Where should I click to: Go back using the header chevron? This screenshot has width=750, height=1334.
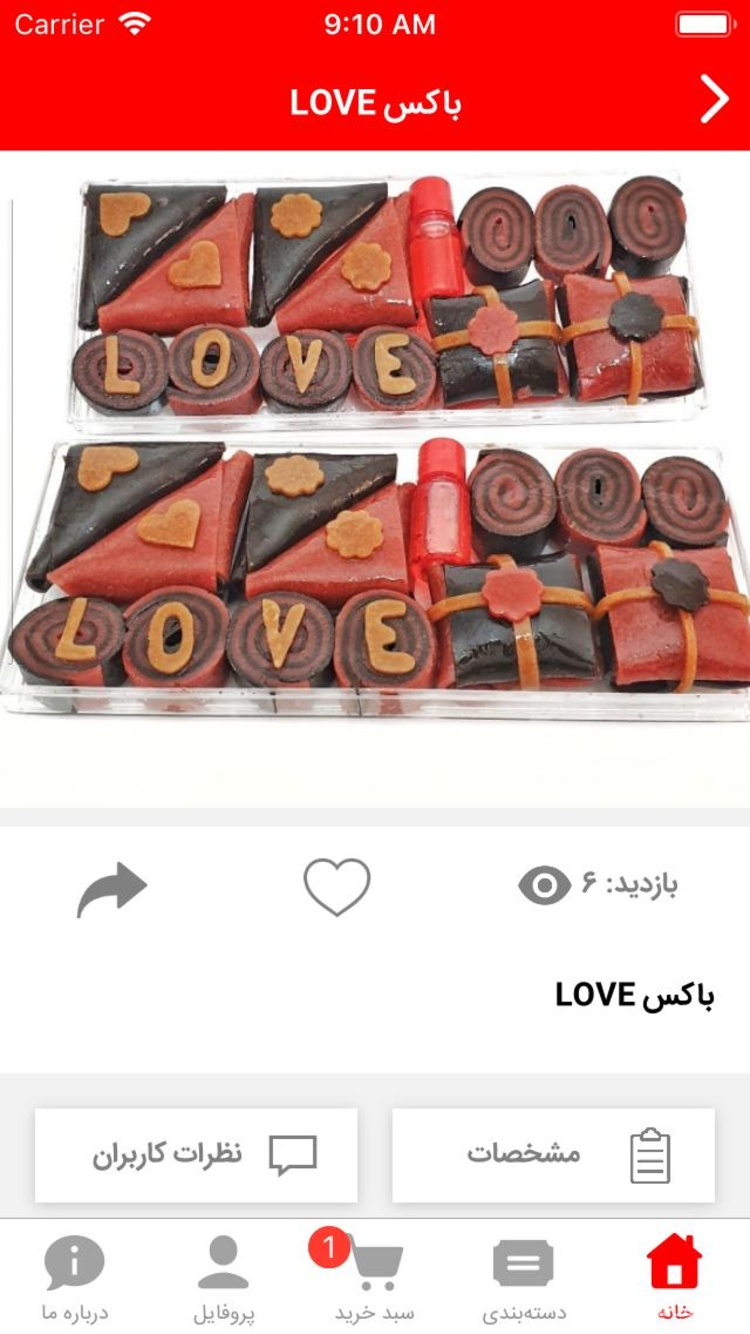click(x=714, y=99)
